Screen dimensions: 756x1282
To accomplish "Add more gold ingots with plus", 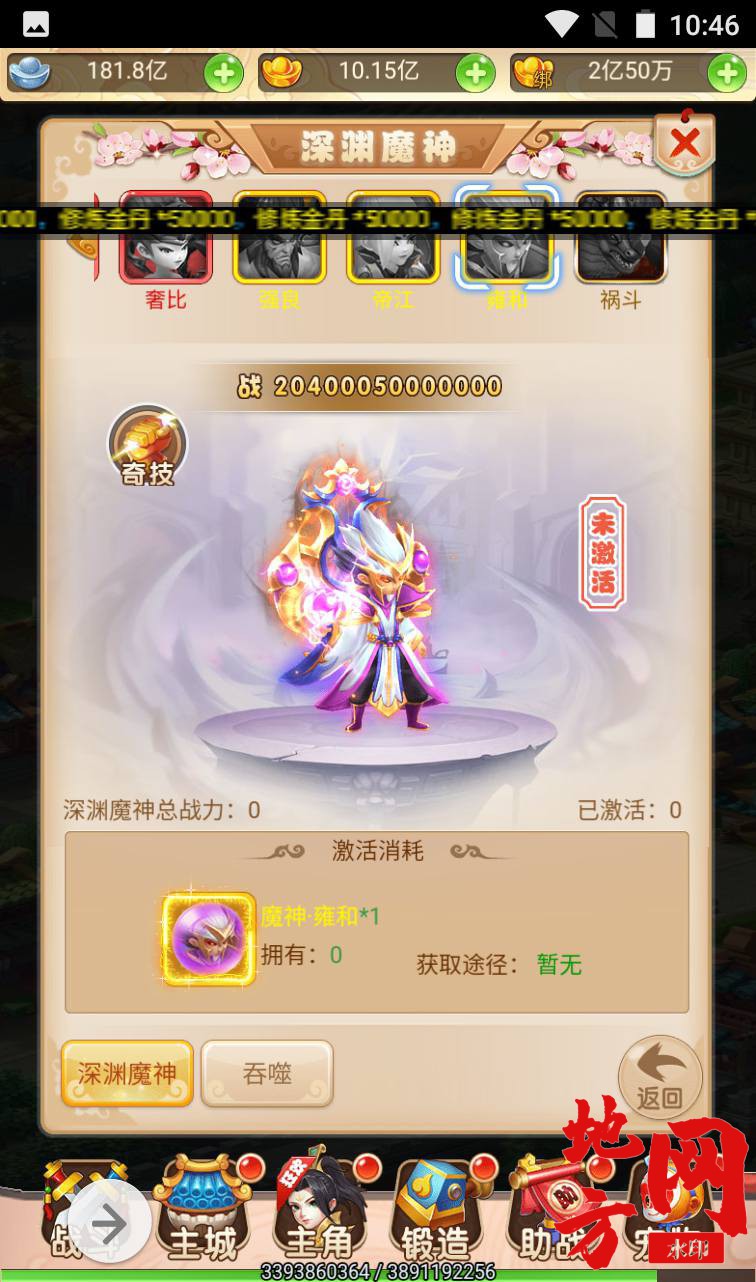I will (475, 73).
